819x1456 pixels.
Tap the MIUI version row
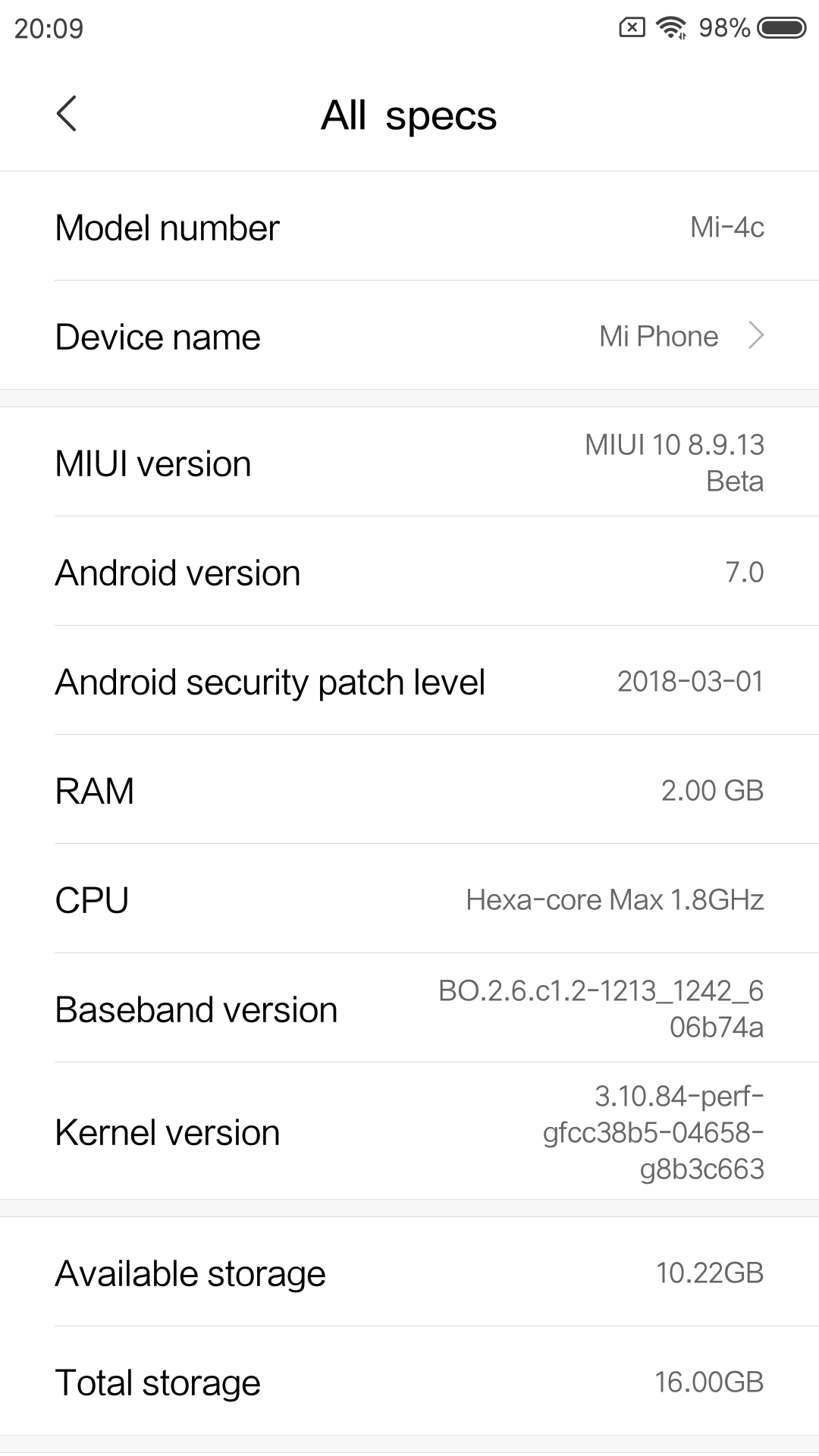[x=409, y=463]
